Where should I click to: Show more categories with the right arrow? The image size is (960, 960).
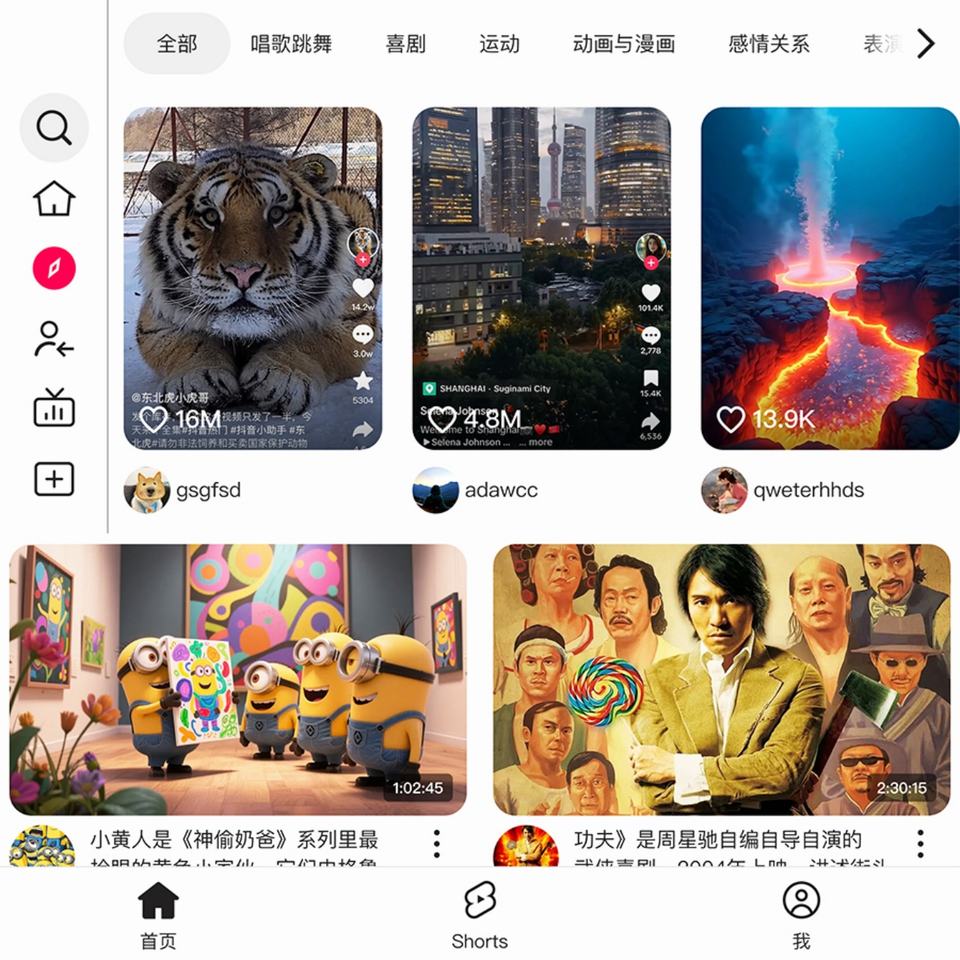(926, 43)
